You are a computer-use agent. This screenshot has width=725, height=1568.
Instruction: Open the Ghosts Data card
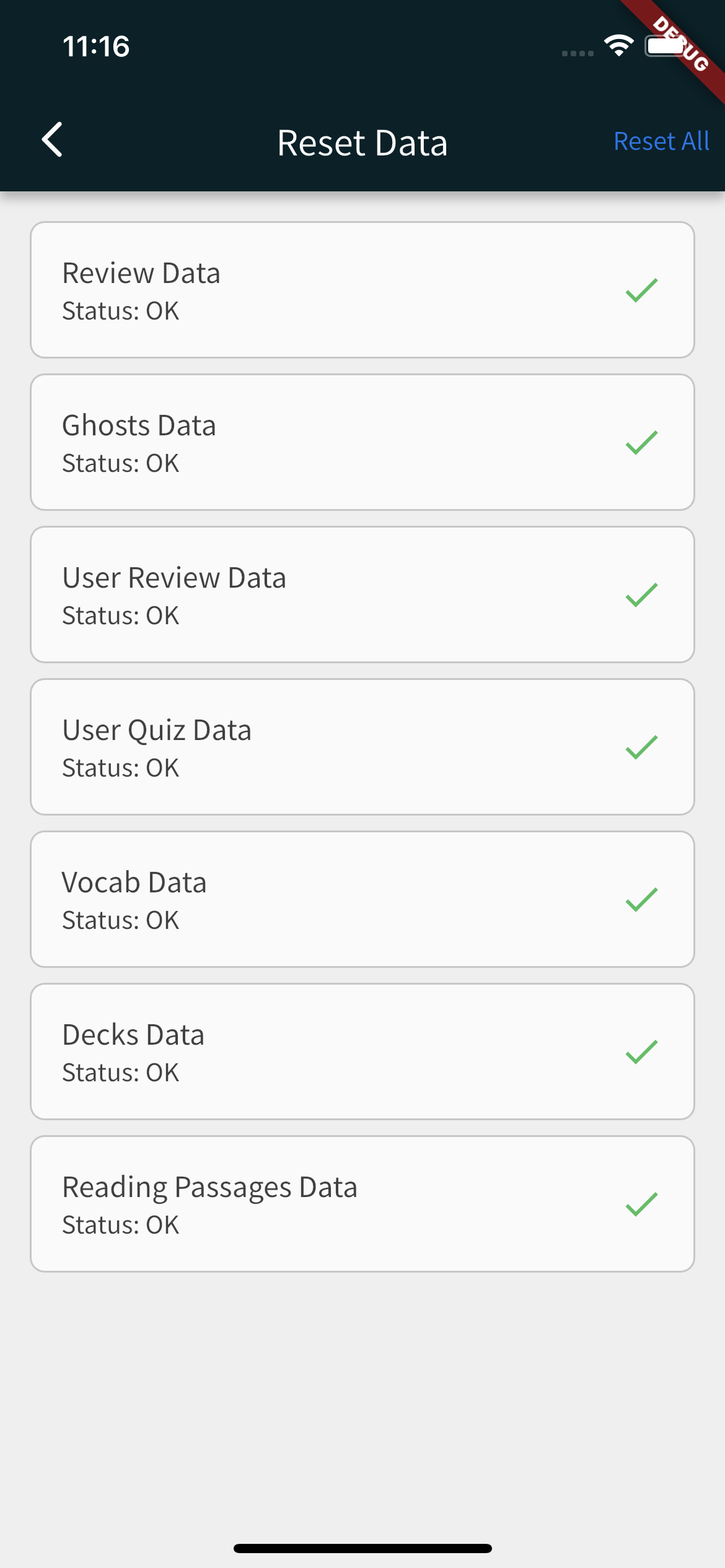click(x=362, y=442)
